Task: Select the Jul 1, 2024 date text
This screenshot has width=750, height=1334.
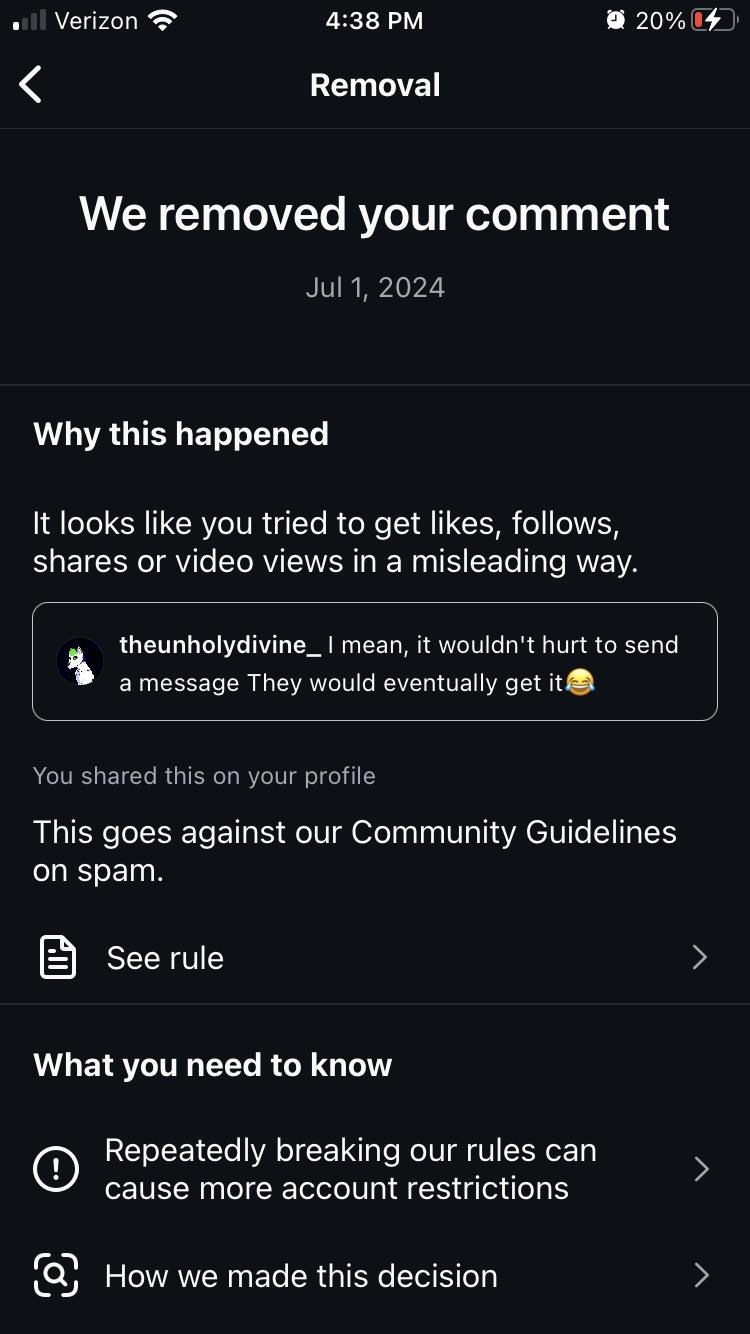Action: (x=375, y=287)
